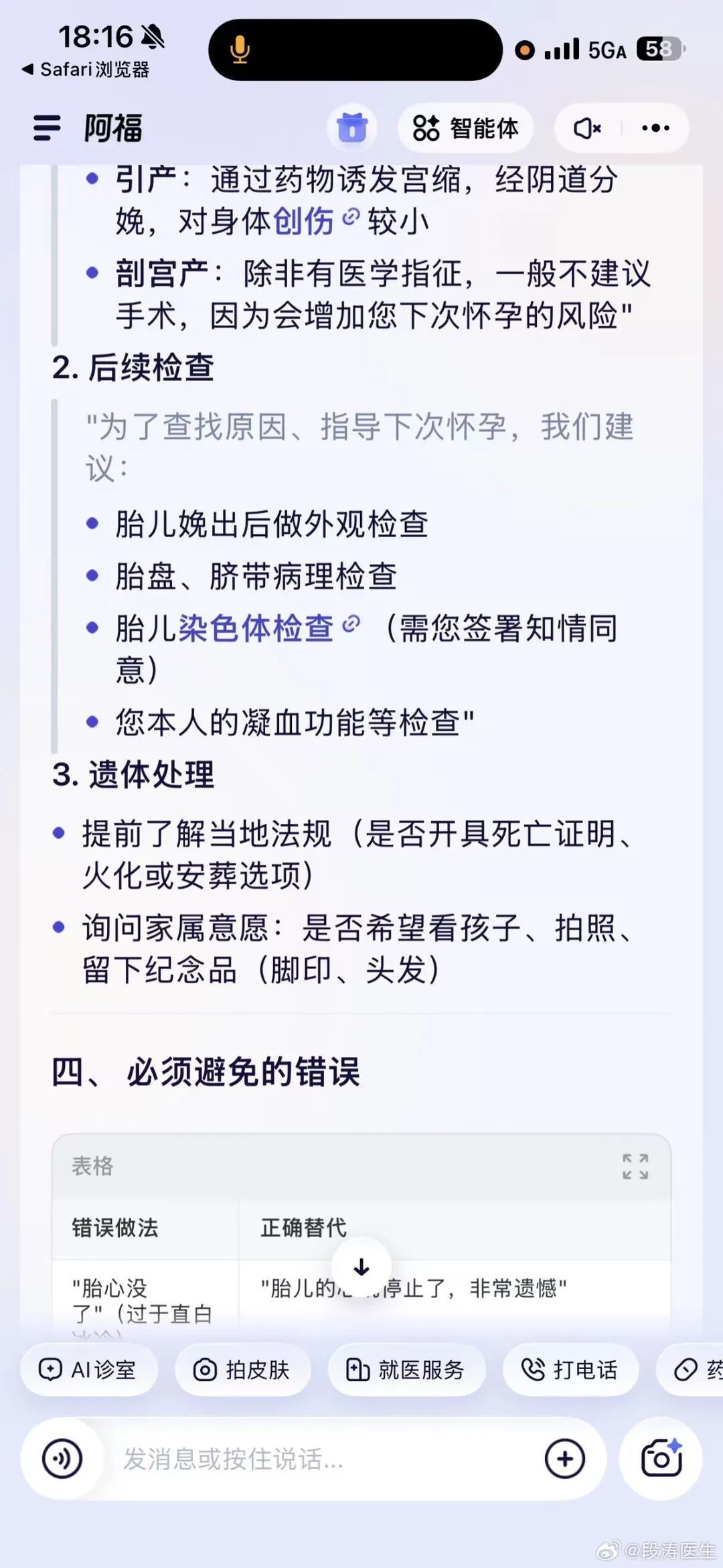Switch to voice input with the sound-wave icon

coord(62,1459)
